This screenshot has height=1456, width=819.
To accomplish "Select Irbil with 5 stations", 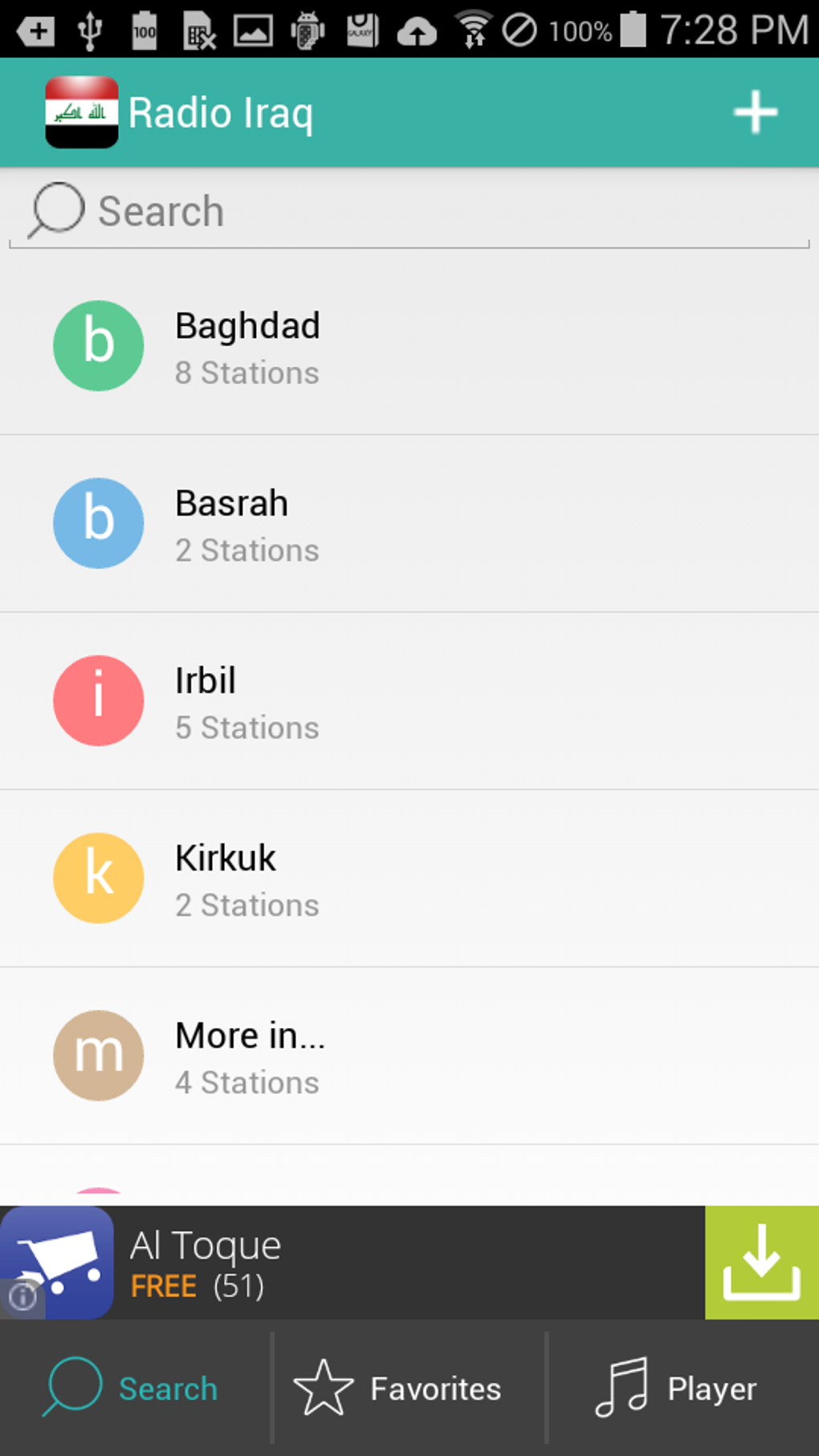I will [409, 702].
